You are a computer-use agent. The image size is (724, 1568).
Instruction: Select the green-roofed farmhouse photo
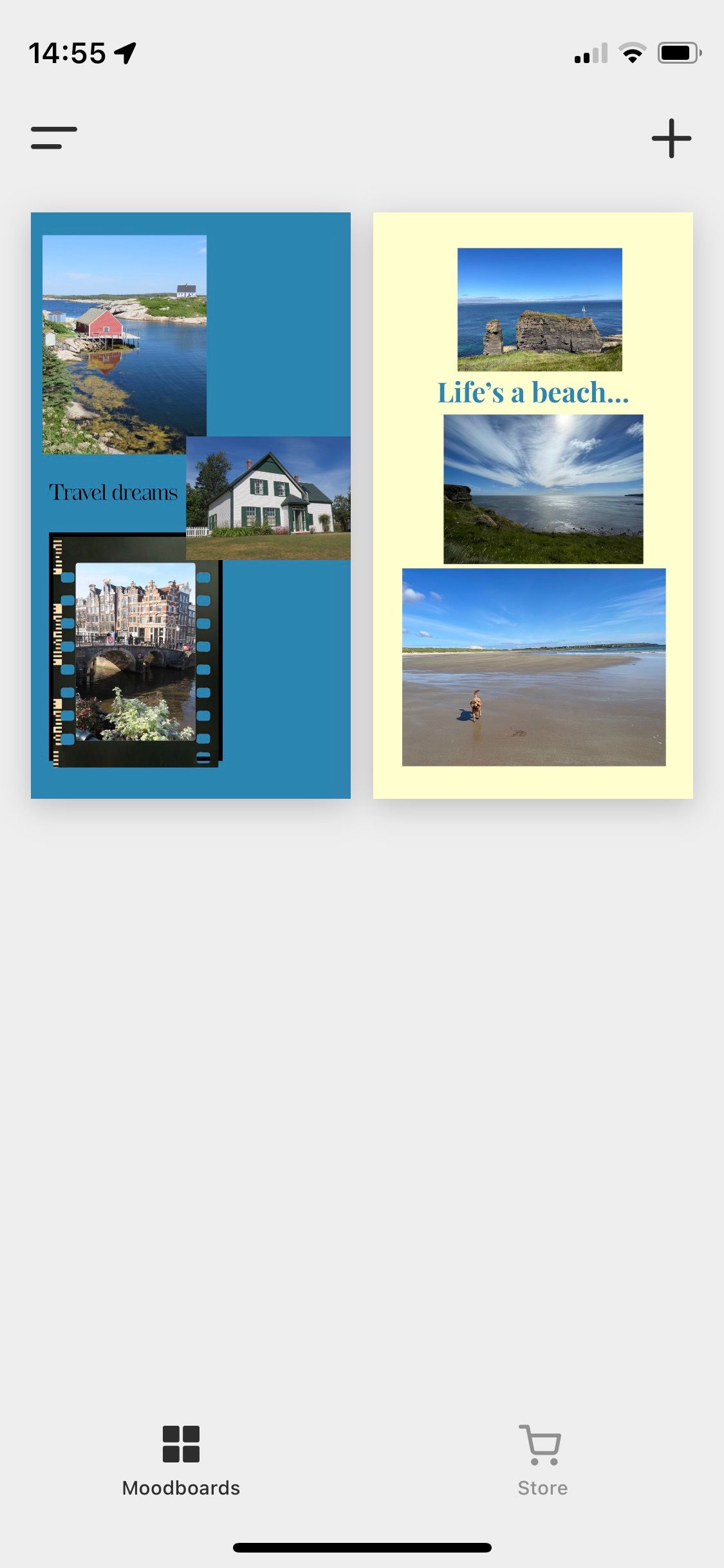point(268,499)
